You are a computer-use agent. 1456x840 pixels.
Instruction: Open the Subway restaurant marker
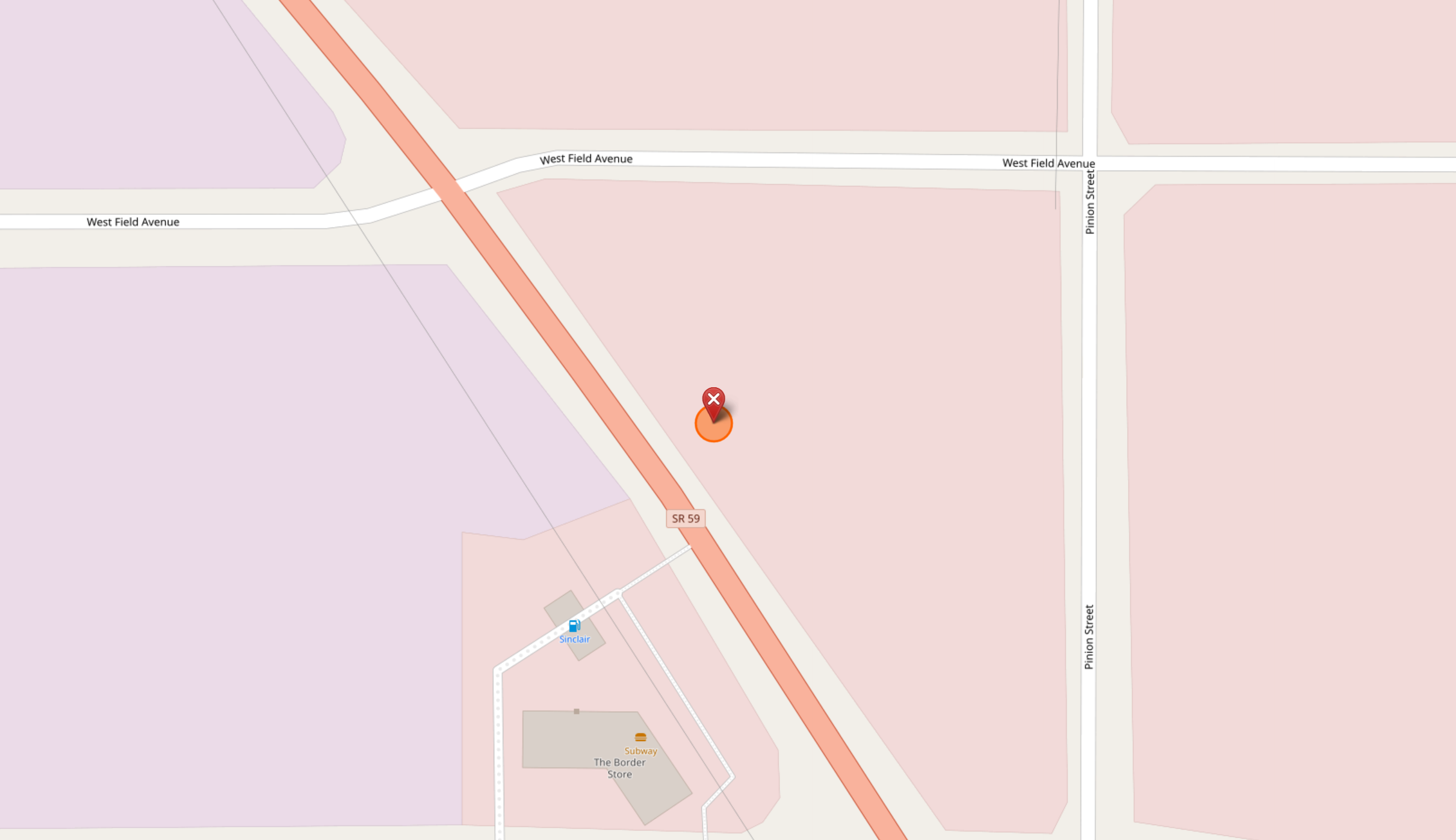click(640, 737)
